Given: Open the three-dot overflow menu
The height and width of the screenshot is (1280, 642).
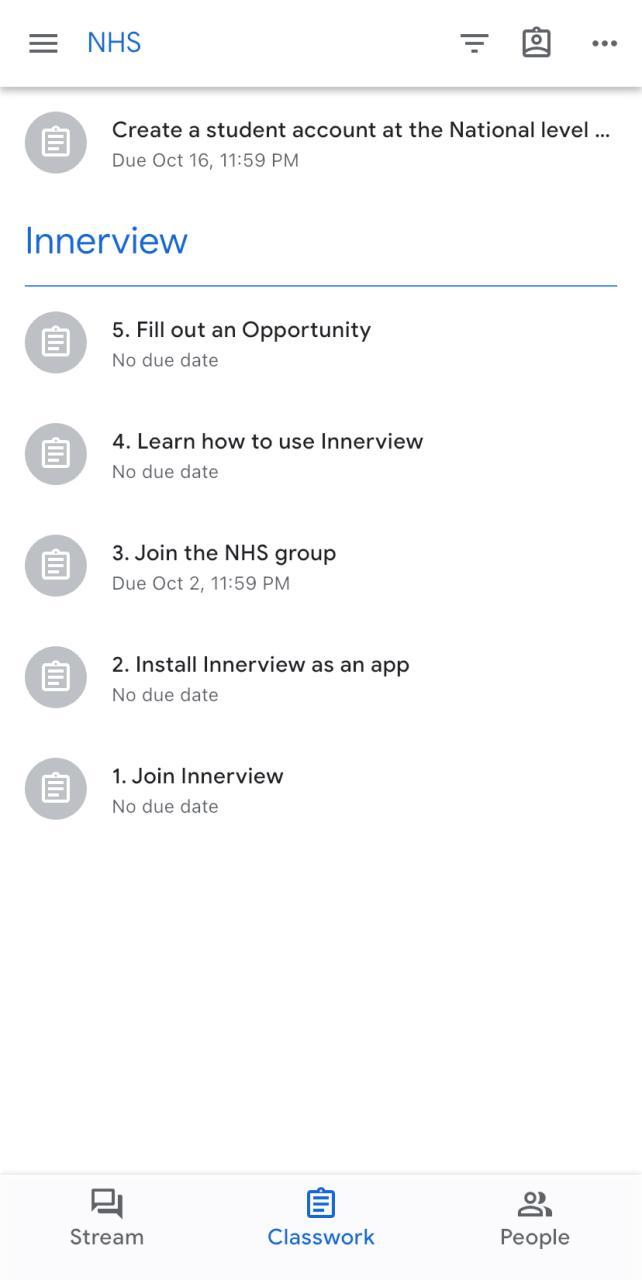Looking at the screenshot, I should click(604, 43).
